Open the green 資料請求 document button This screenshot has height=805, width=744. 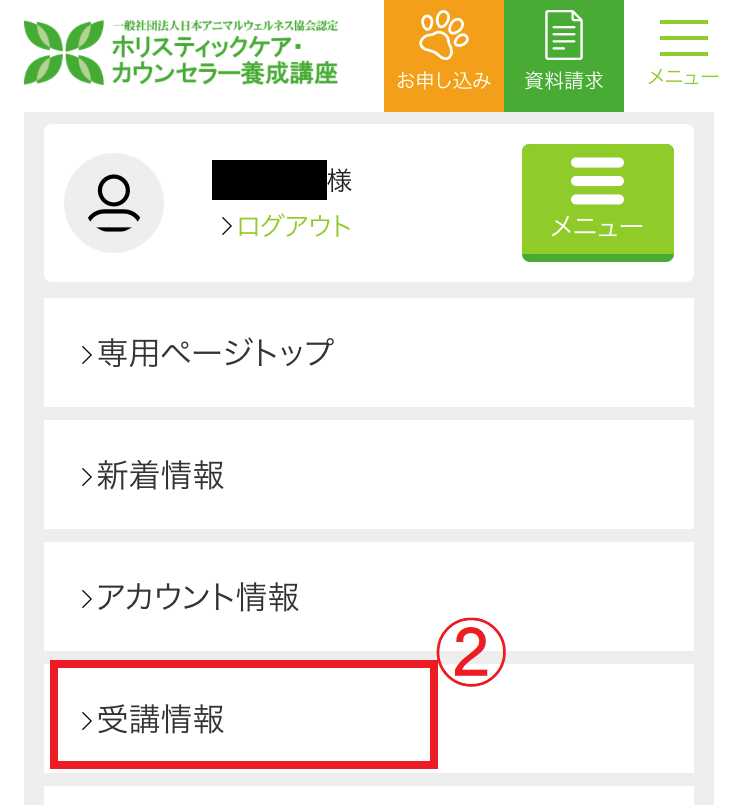563,55
